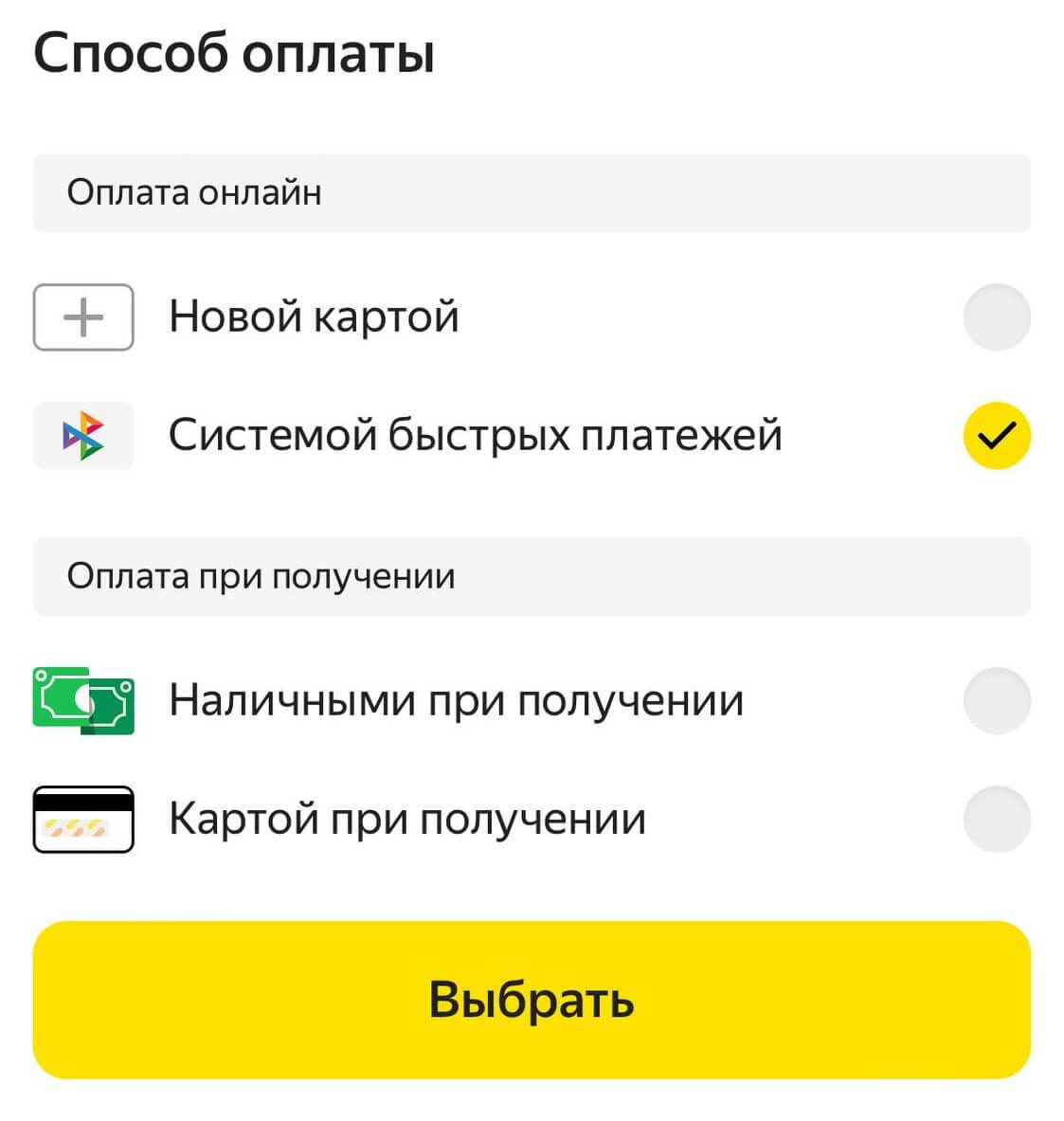The image size is (1064, 1121).
Task: Select the Наличными при получении radio button
Action: pyautogui.click(x=996, y=701)
